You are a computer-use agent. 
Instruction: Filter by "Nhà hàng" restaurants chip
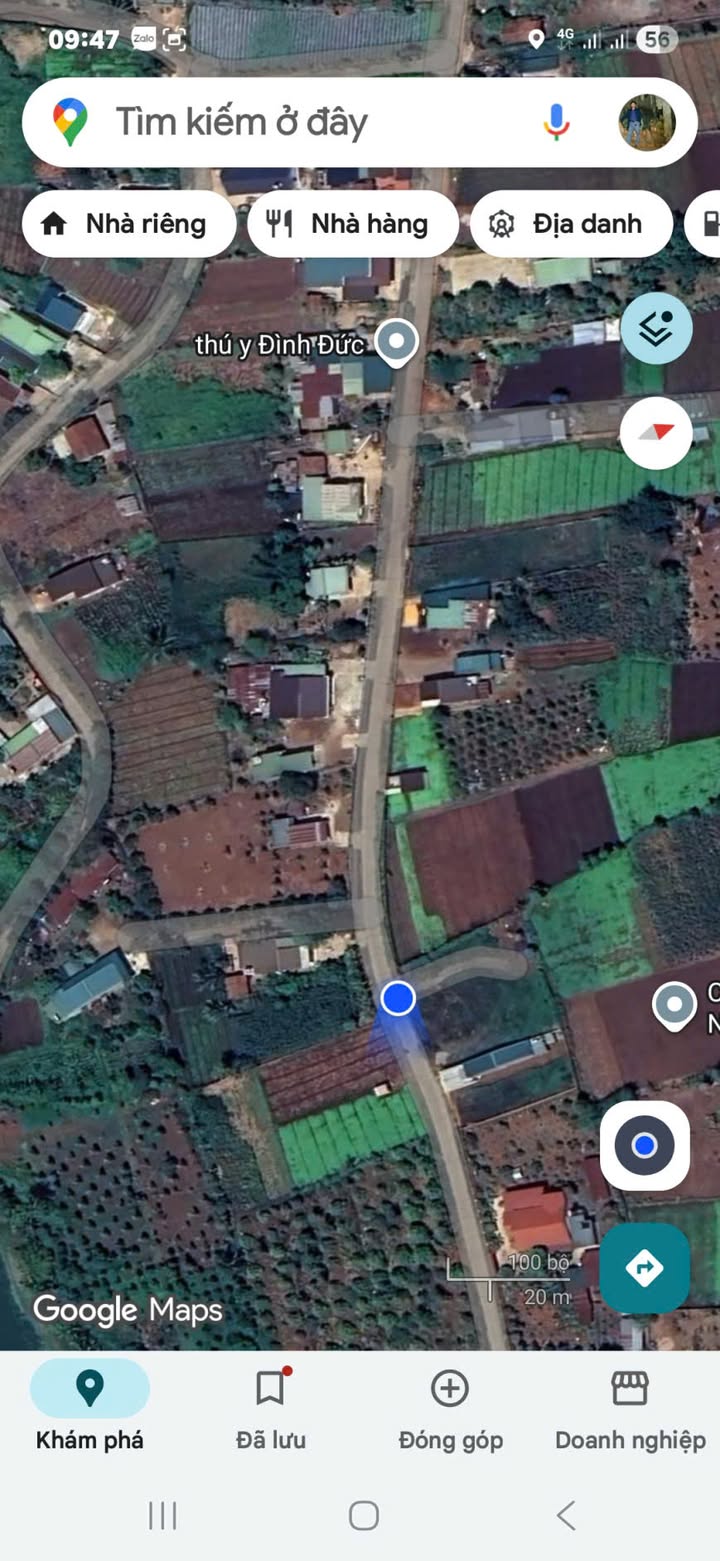pyautogui.click(x=352, y=224)
